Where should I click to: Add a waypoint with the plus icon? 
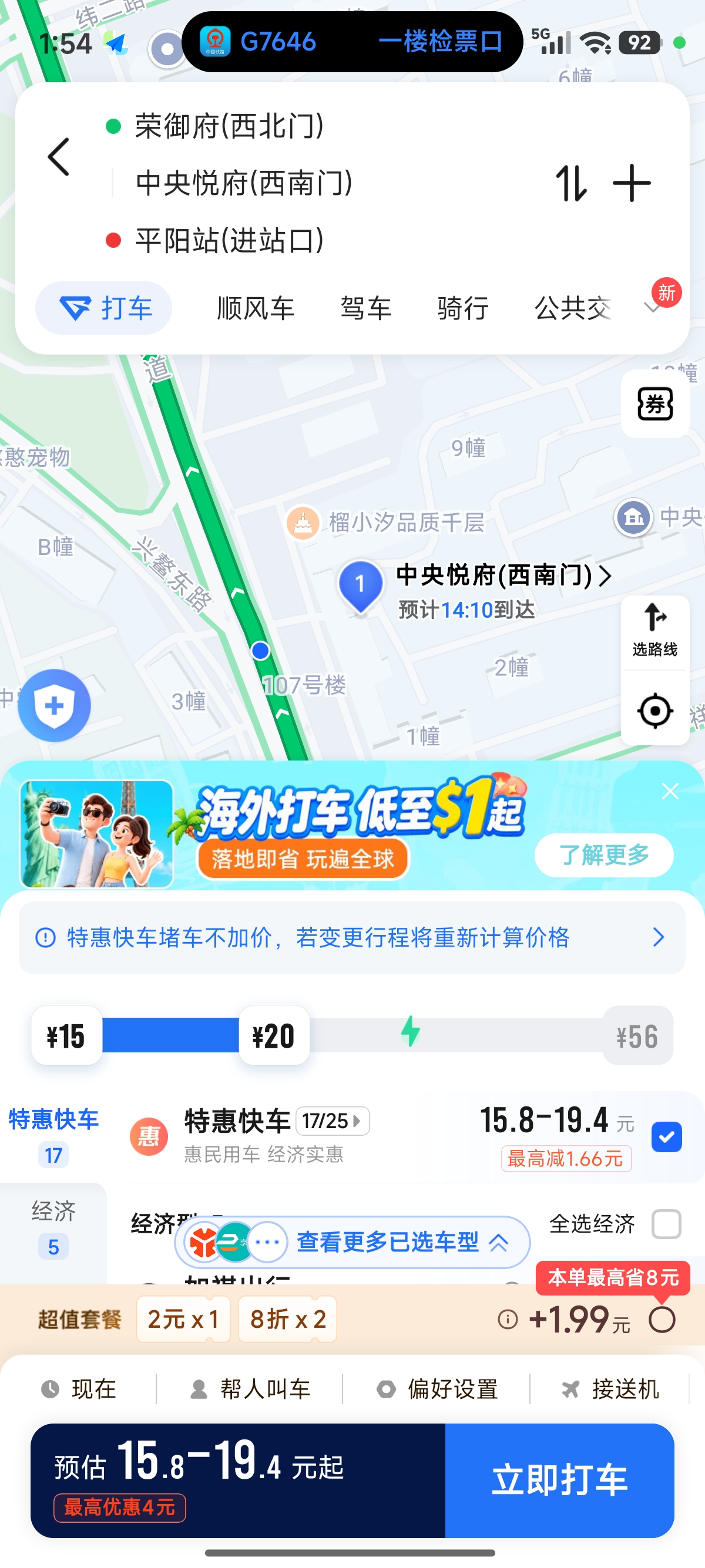[x=632, y=183]
